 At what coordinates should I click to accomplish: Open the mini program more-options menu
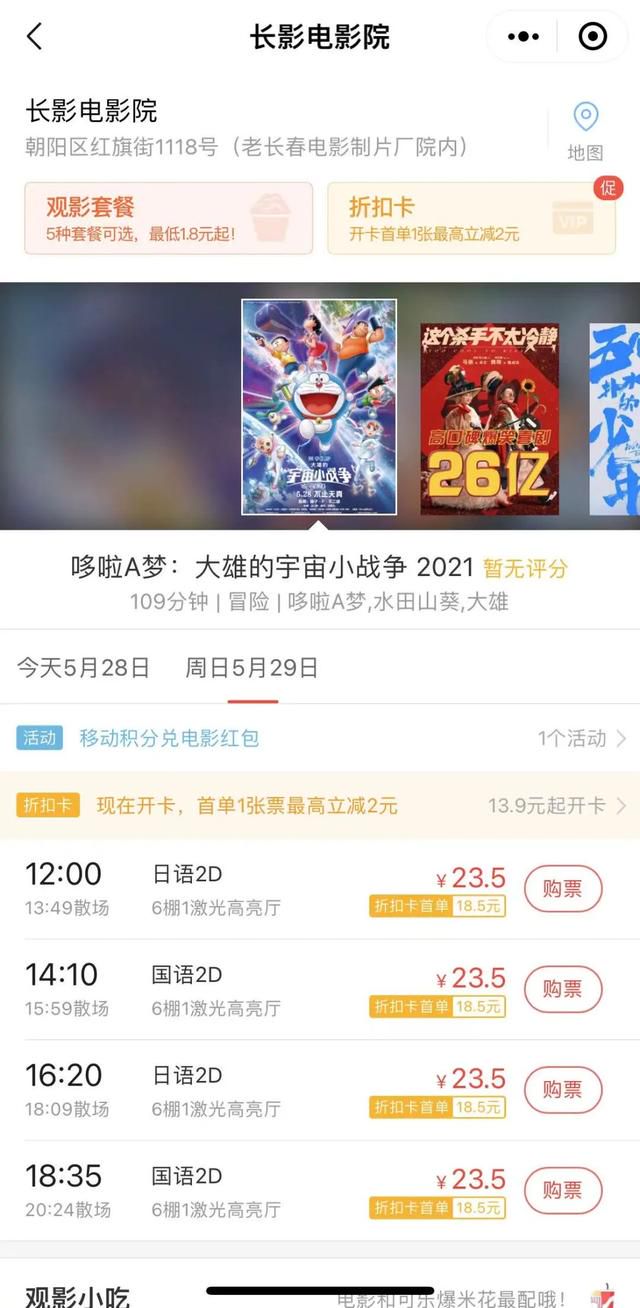pos(523,37)
